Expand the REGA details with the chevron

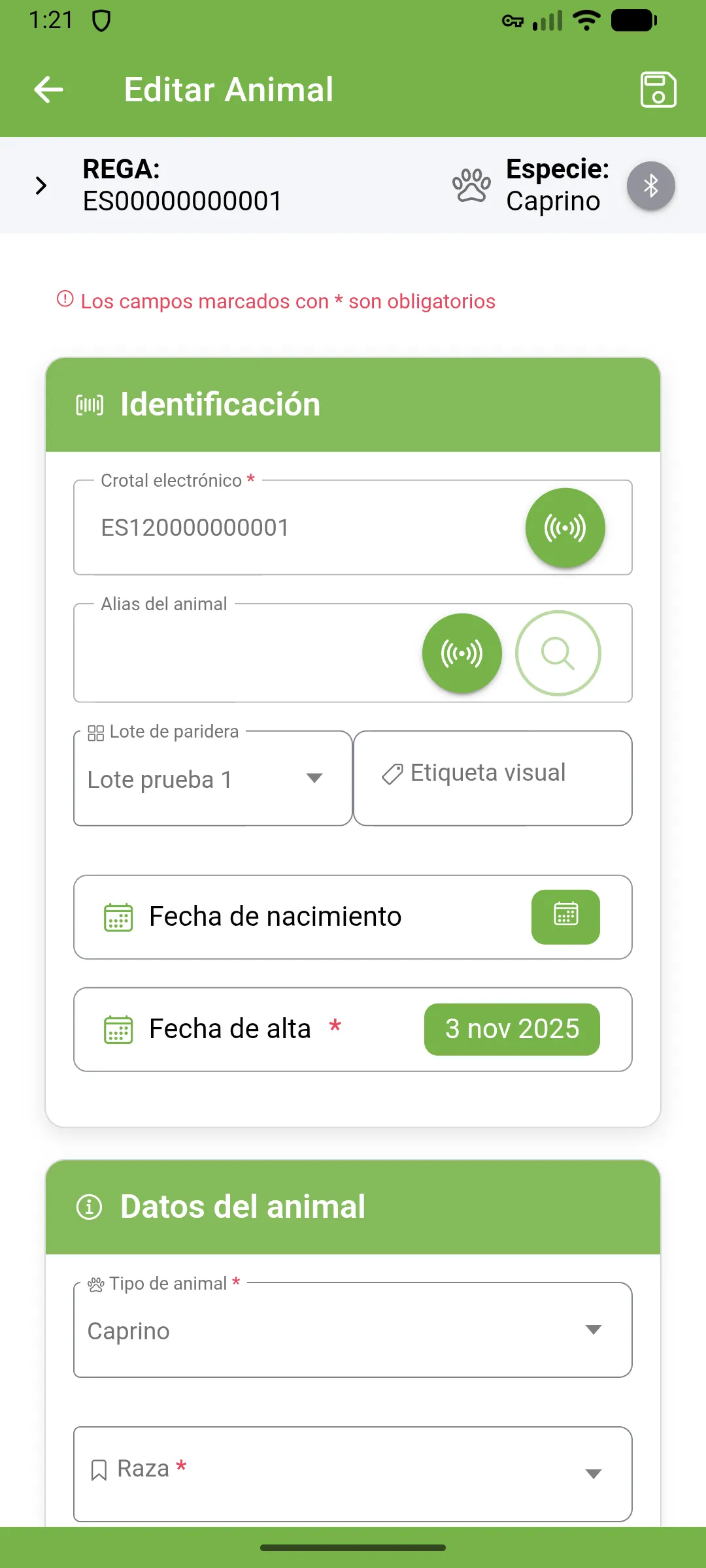pyautogui.click(x=42, y=186)
